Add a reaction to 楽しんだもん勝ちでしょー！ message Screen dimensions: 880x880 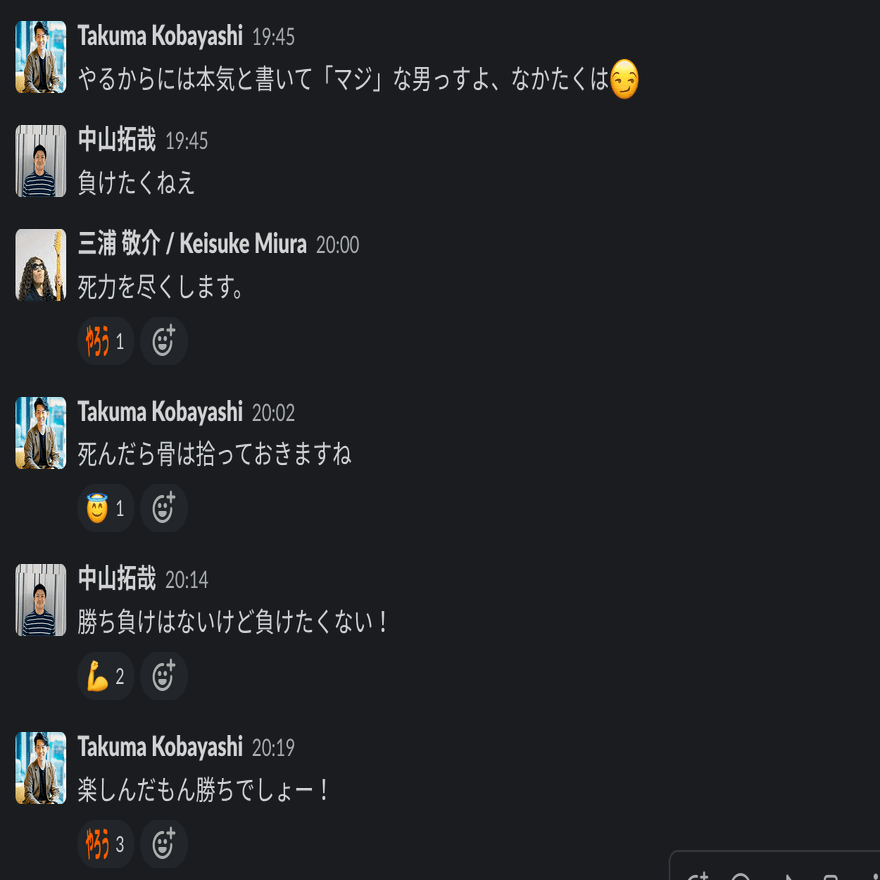tap(163, 844)
